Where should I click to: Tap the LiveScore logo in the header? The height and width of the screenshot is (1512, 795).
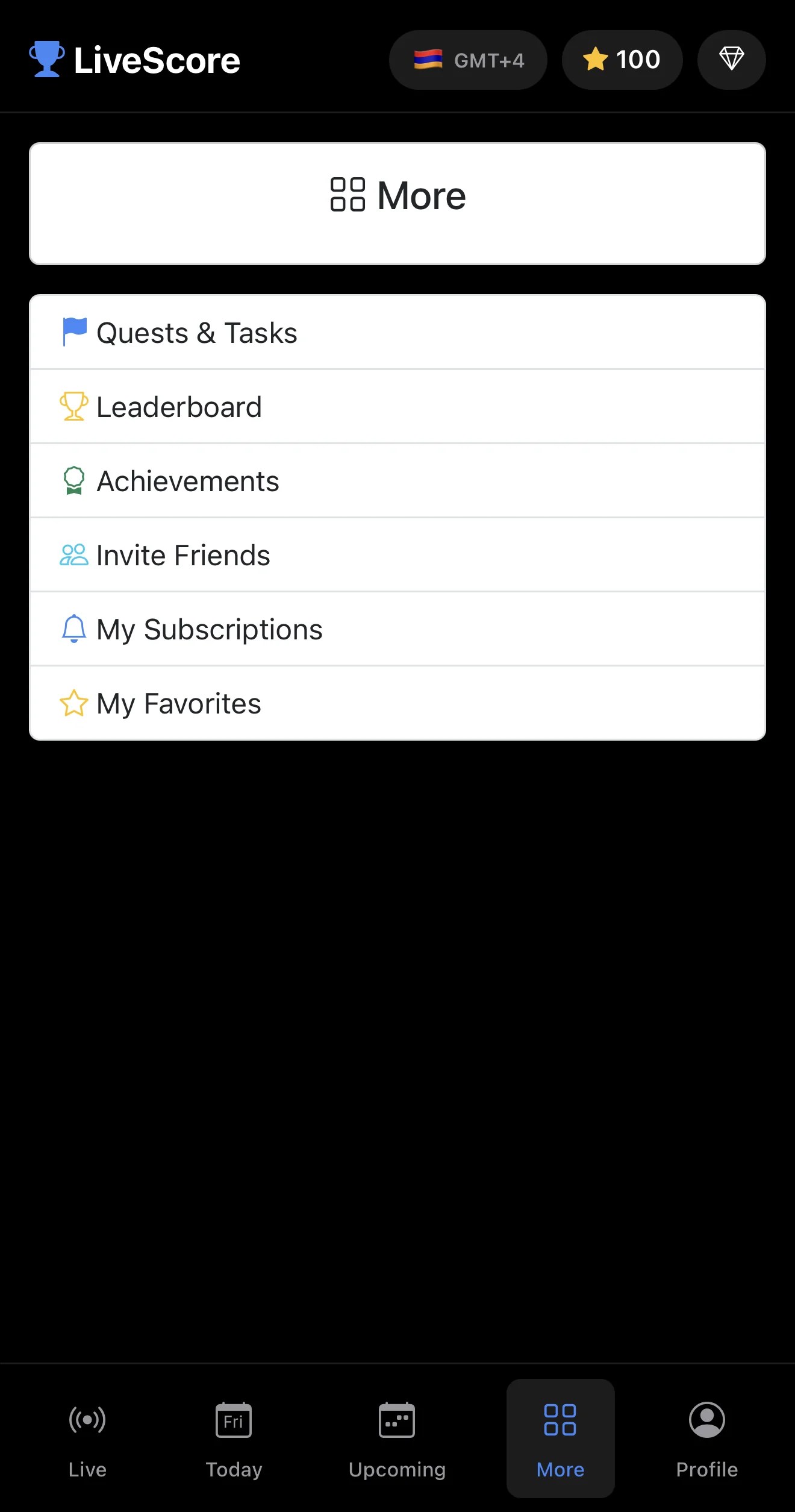point(135,60)
